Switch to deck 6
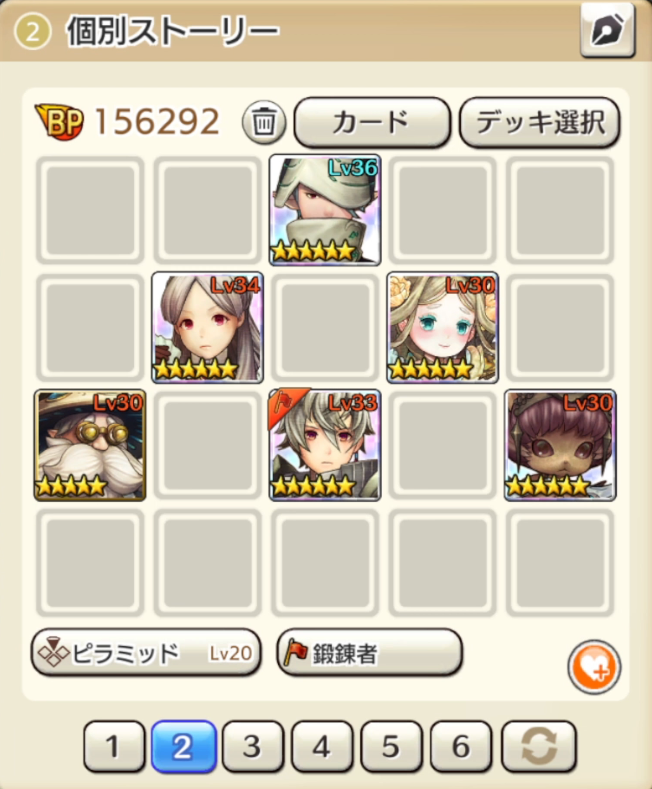This screenshot has width=652, height=789. 460,746
